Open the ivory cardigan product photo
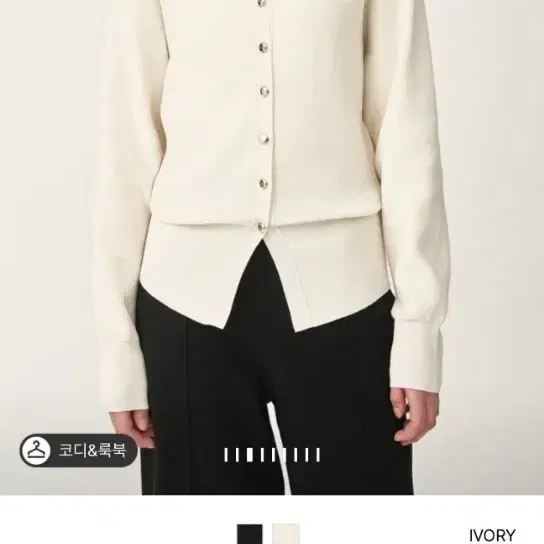 272,247
